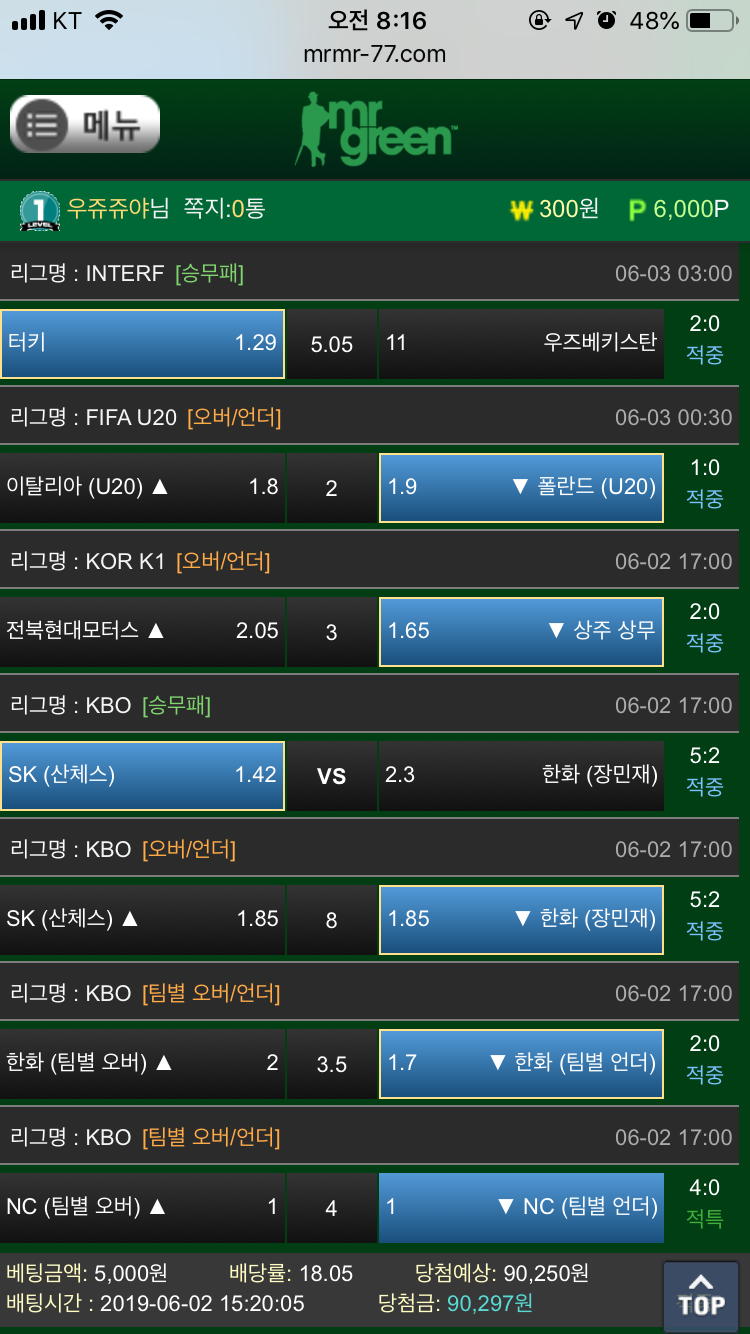Select the 우즈베키스탄 11 odds cell
Image resolution: width=750 pixels, height=1334 pixels.
pyautogui.click(x=521, y=343)
